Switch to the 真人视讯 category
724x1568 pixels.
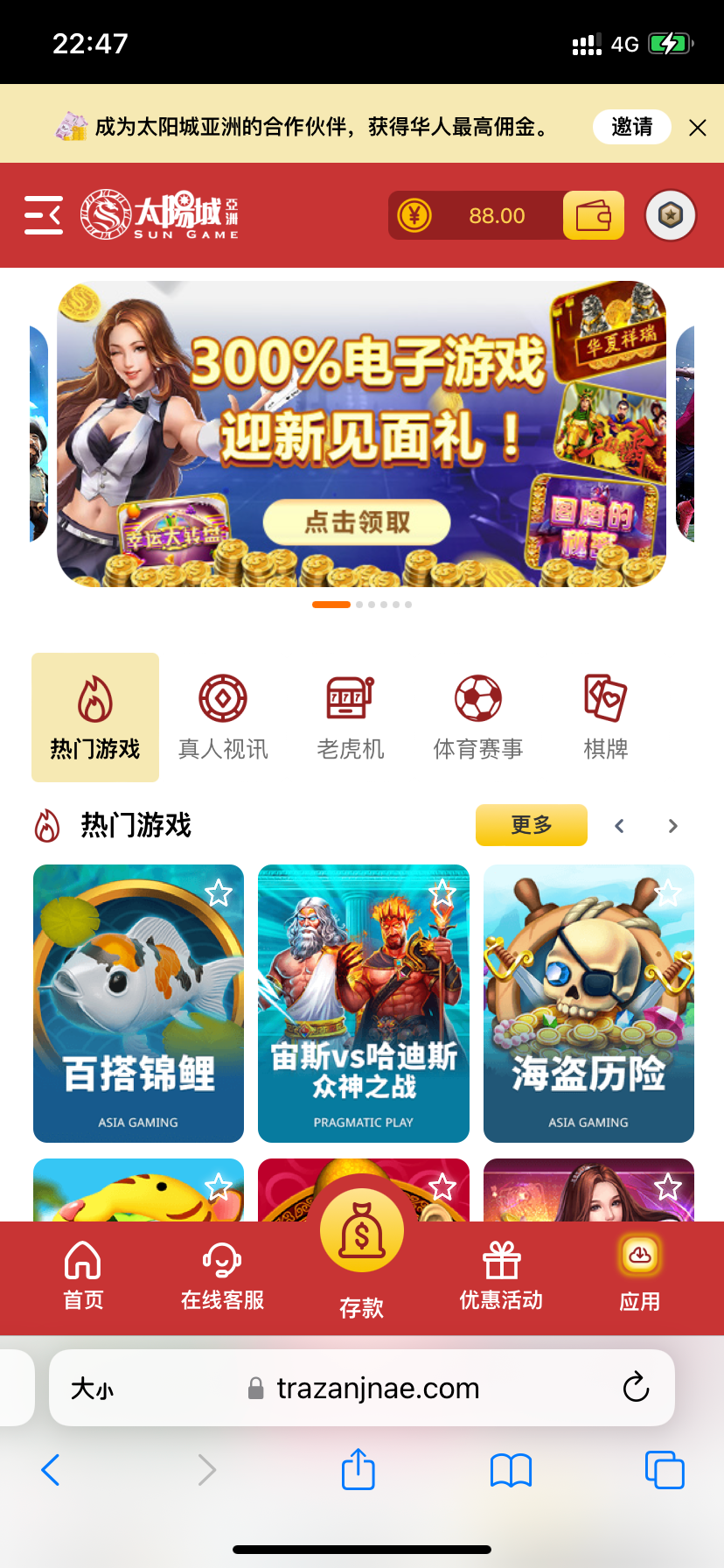223,717
